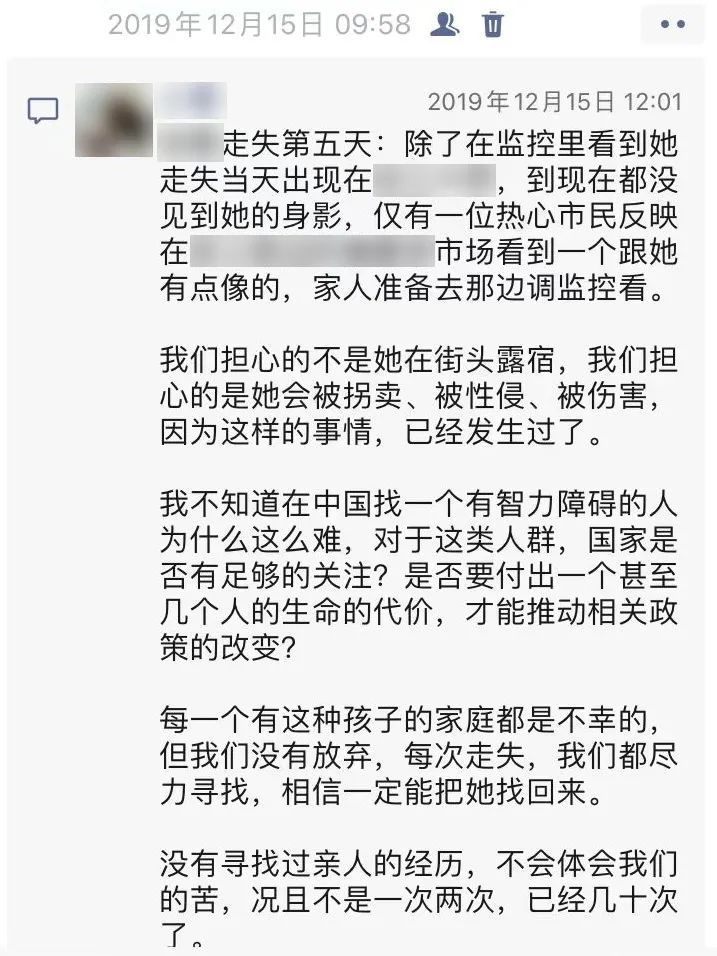Screen dimensions: 717x956
Task: Tap the comment bubble icon
Action: tap(43, 111)
